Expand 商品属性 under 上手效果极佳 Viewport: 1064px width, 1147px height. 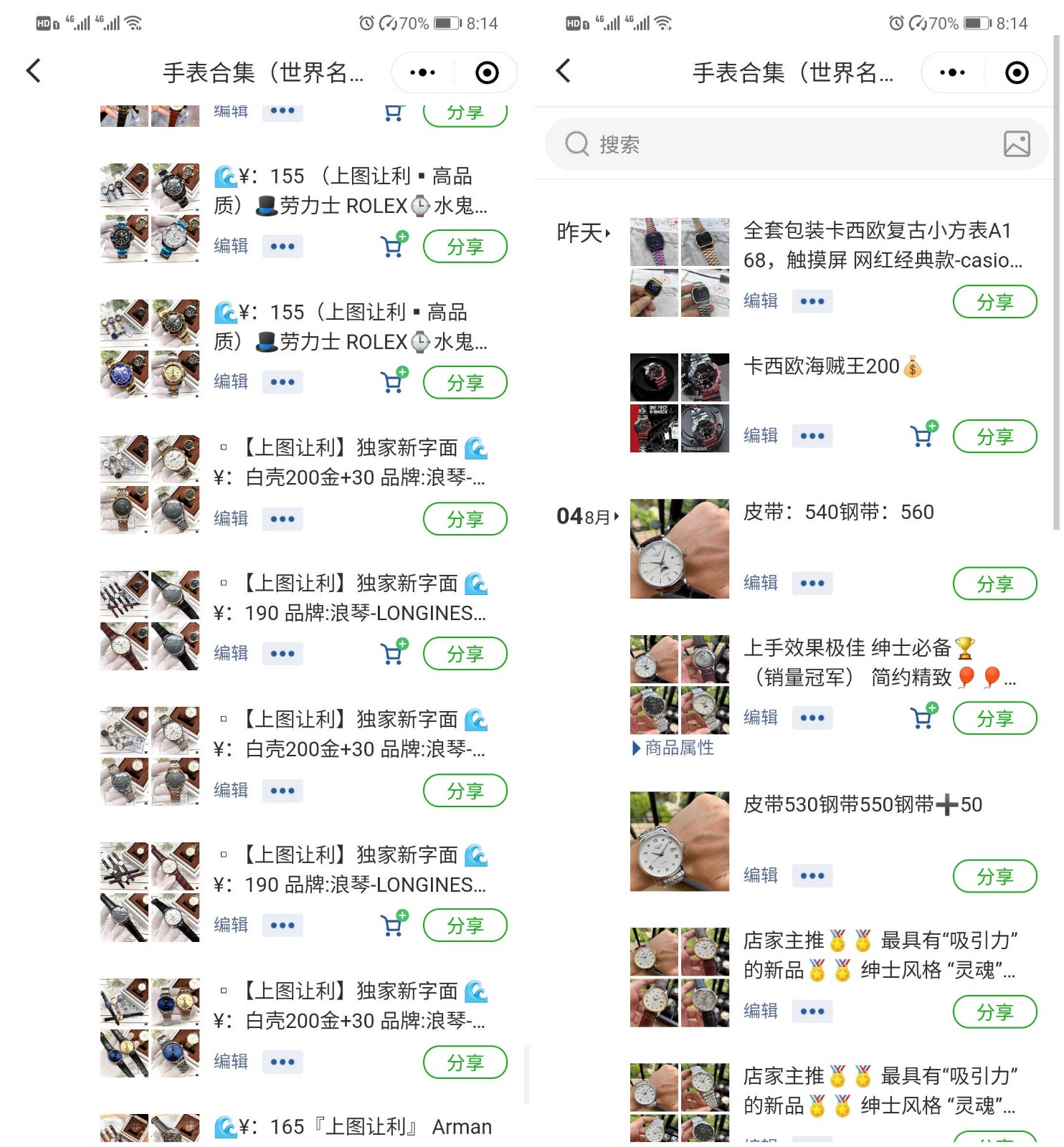673,748
